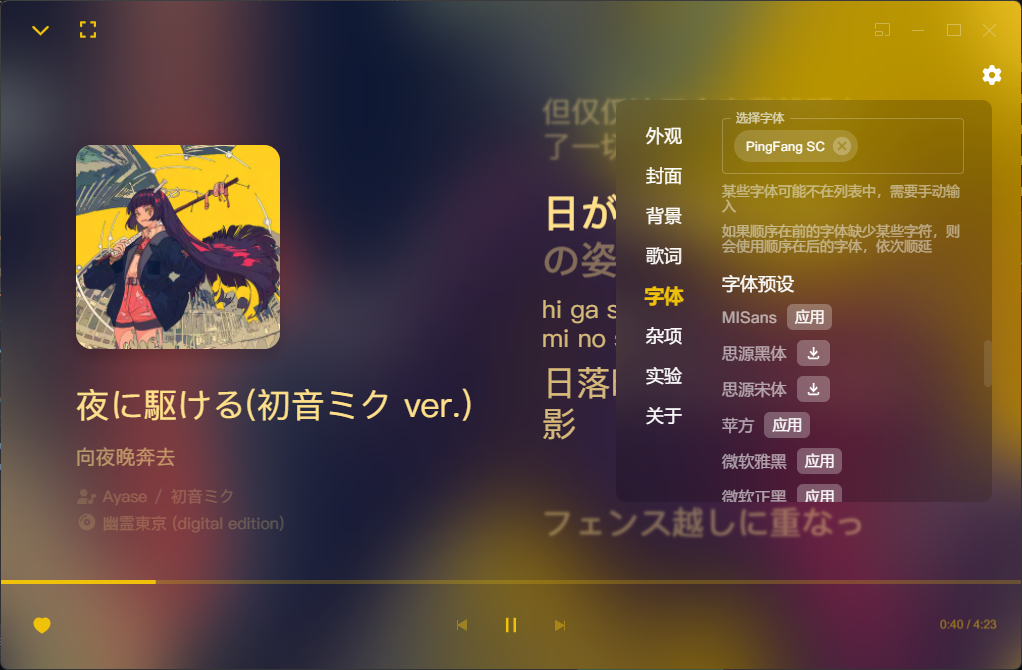Open the settings gear
Image resolution: width=1022 pixels, height=670 pixels.
(x=991, y=75)
